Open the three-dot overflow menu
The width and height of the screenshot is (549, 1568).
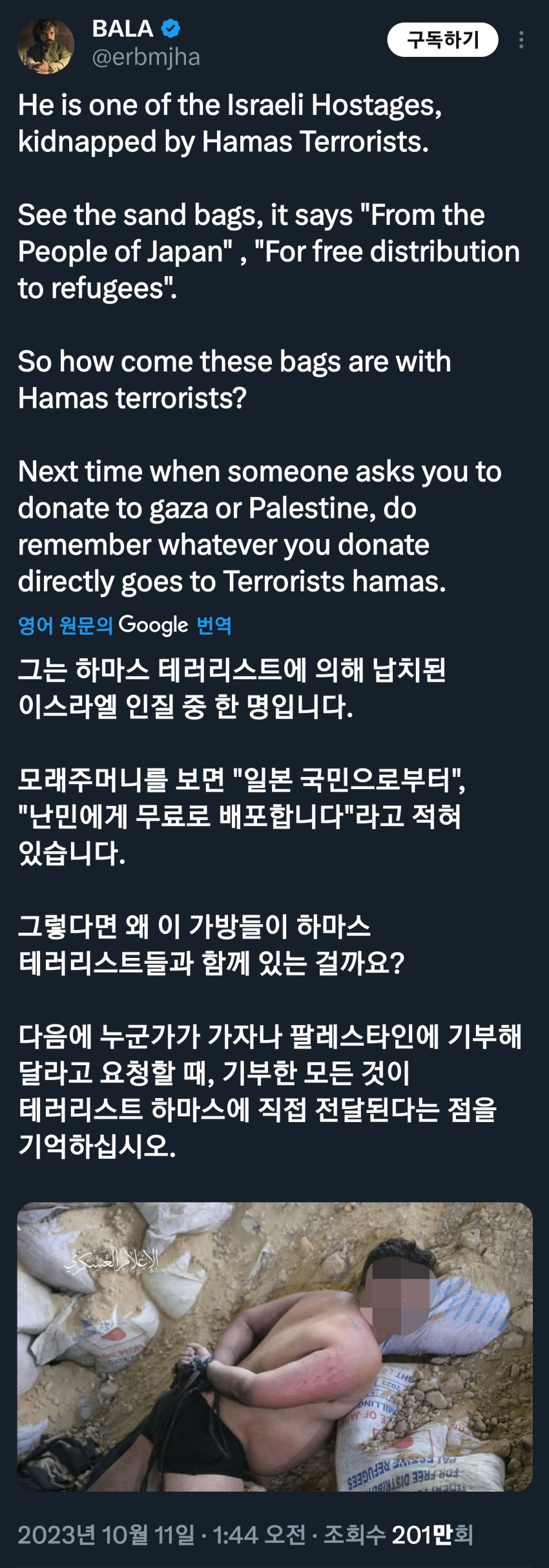tap(521, 40)
